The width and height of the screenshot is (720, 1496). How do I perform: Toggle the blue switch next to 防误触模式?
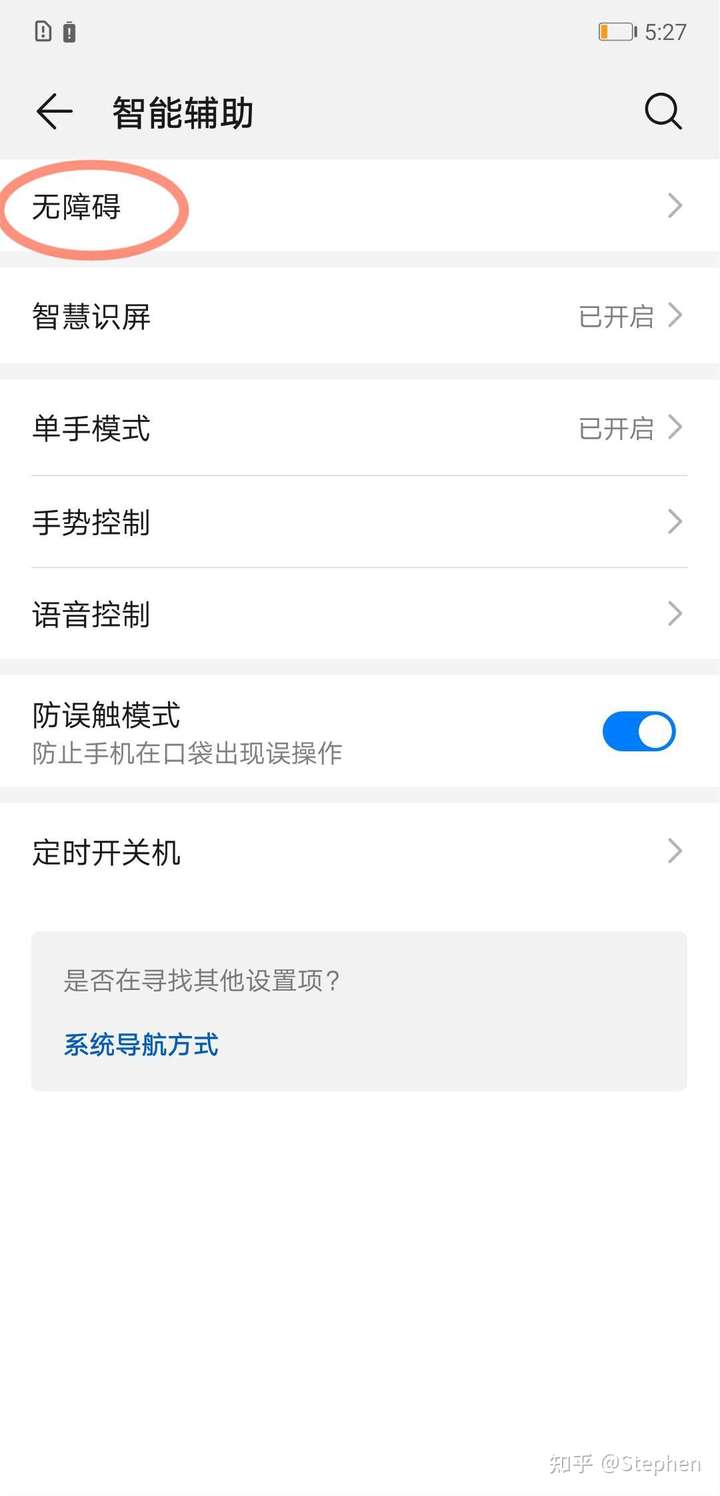tap(639, 731)
